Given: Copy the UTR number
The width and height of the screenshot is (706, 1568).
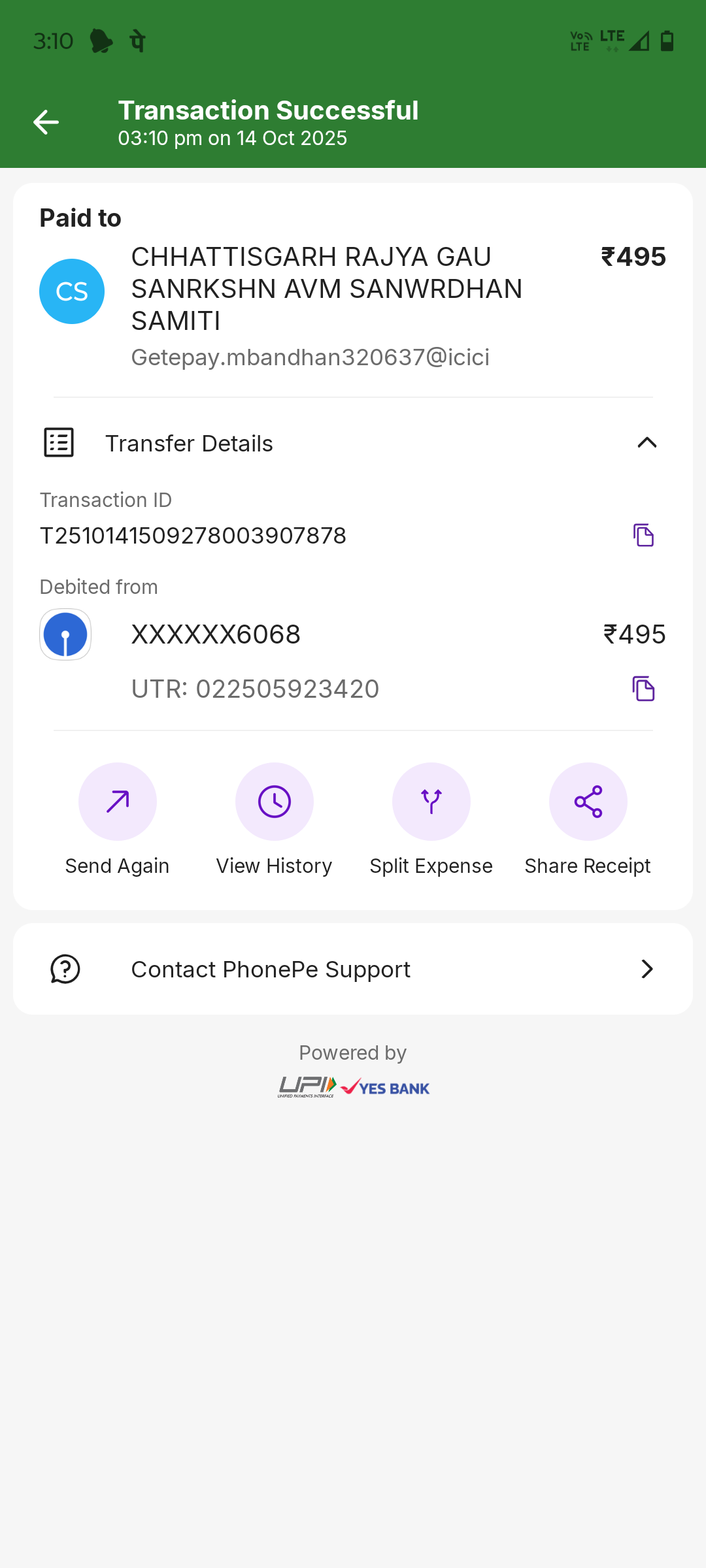Looking at the screenshot, I should coord(643,689).
